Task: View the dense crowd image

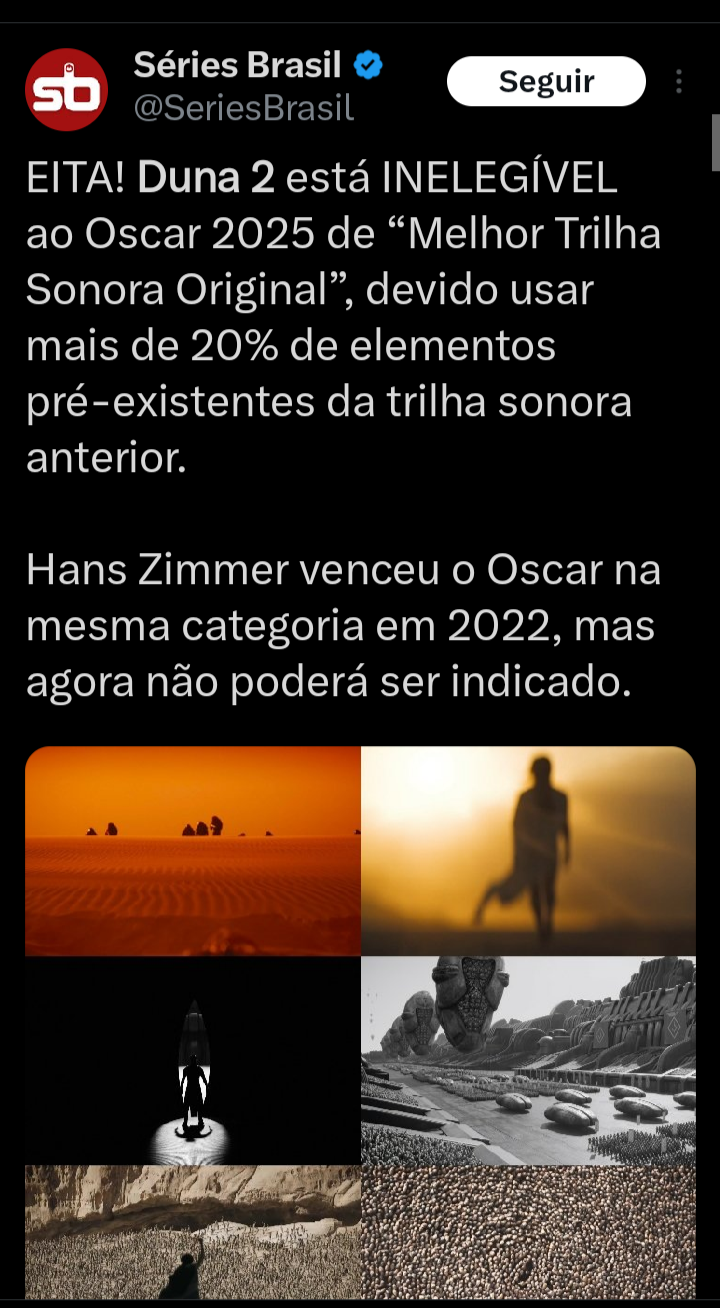Action: (x=528, y=1232)
